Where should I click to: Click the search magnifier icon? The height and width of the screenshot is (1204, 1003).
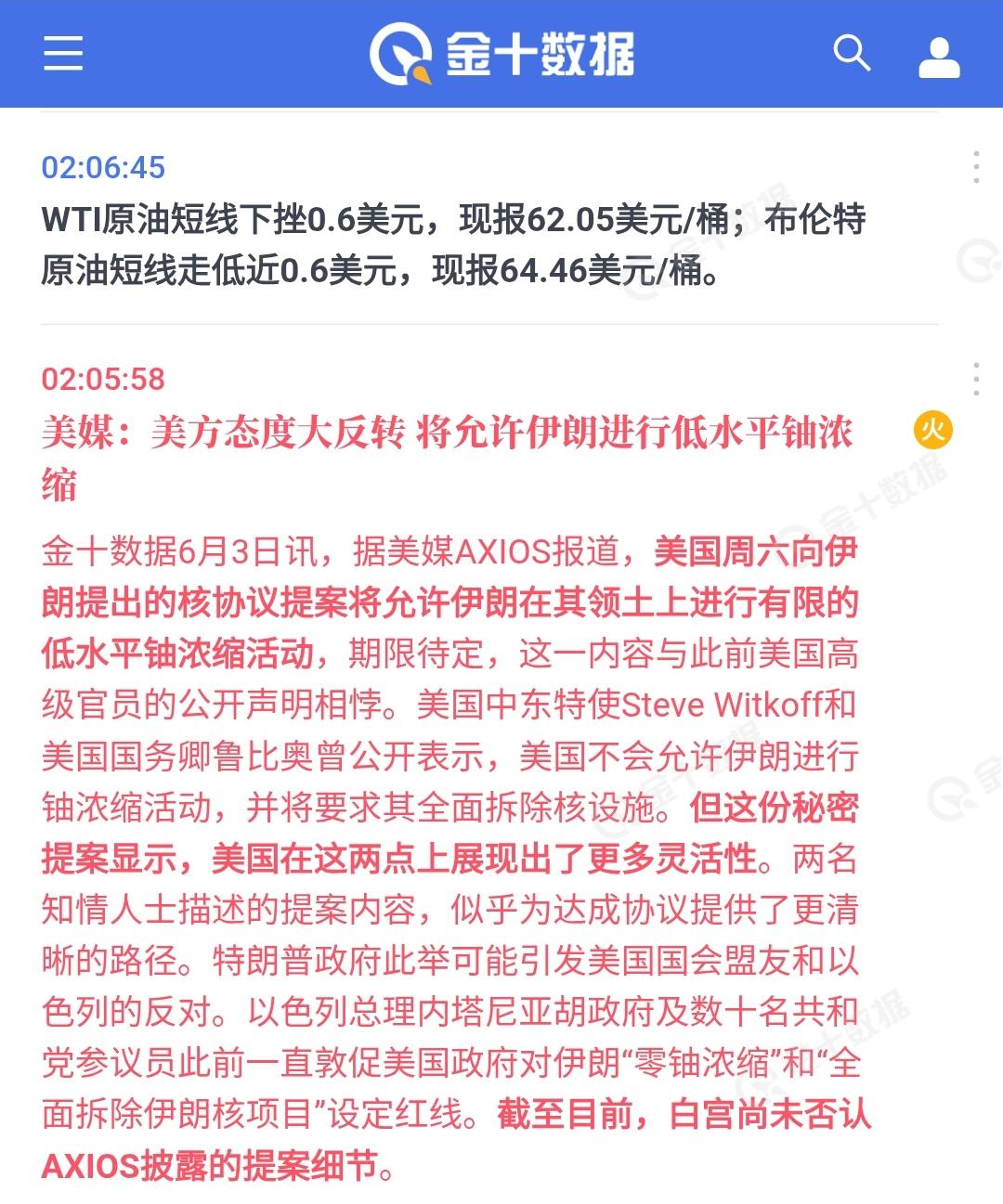(853, 55)
